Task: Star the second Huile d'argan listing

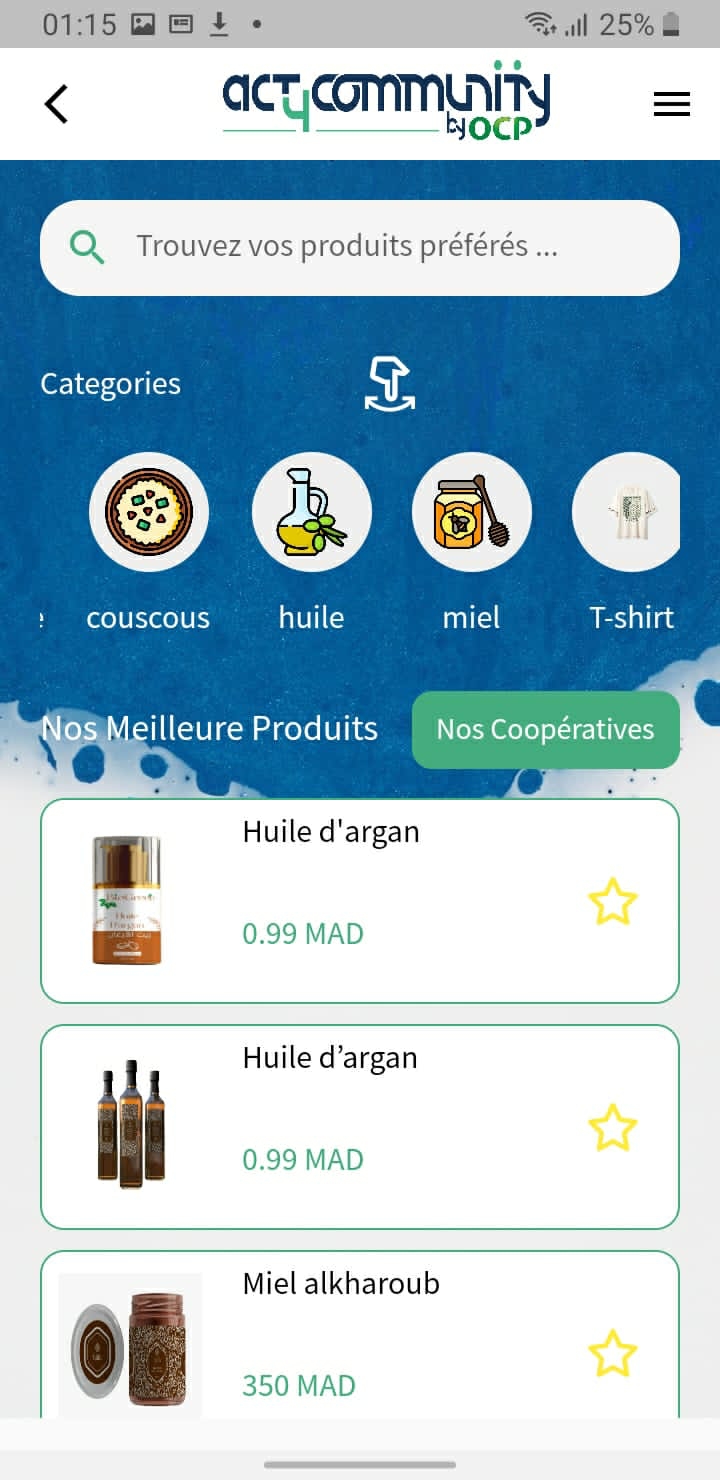Action: (612, 1127)
